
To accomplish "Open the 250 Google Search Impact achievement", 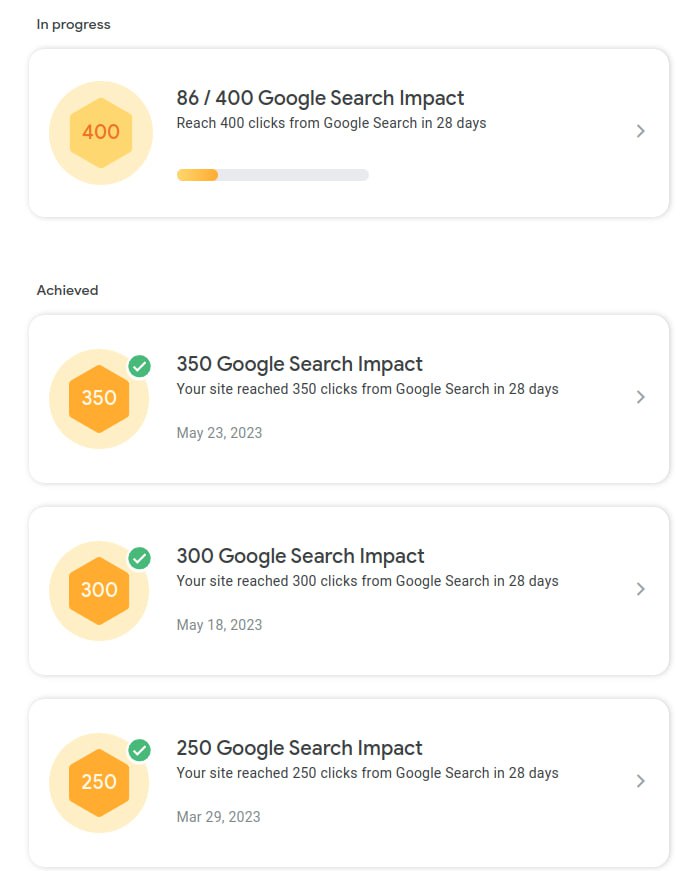I will pyautogui.click(x=348, y=782).
